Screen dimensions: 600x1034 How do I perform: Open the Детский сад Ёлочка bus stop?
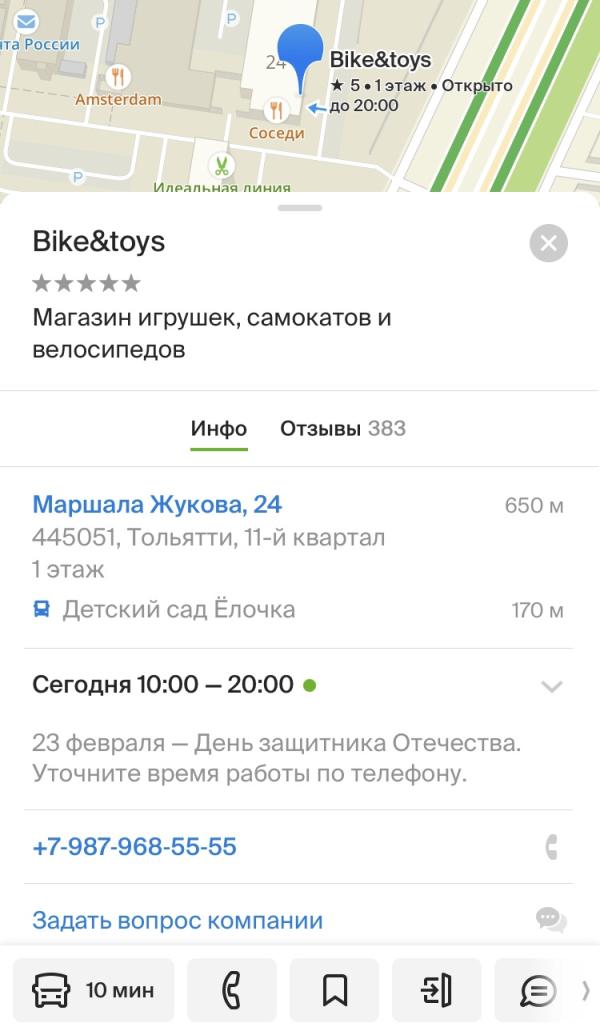click(178, 609)
